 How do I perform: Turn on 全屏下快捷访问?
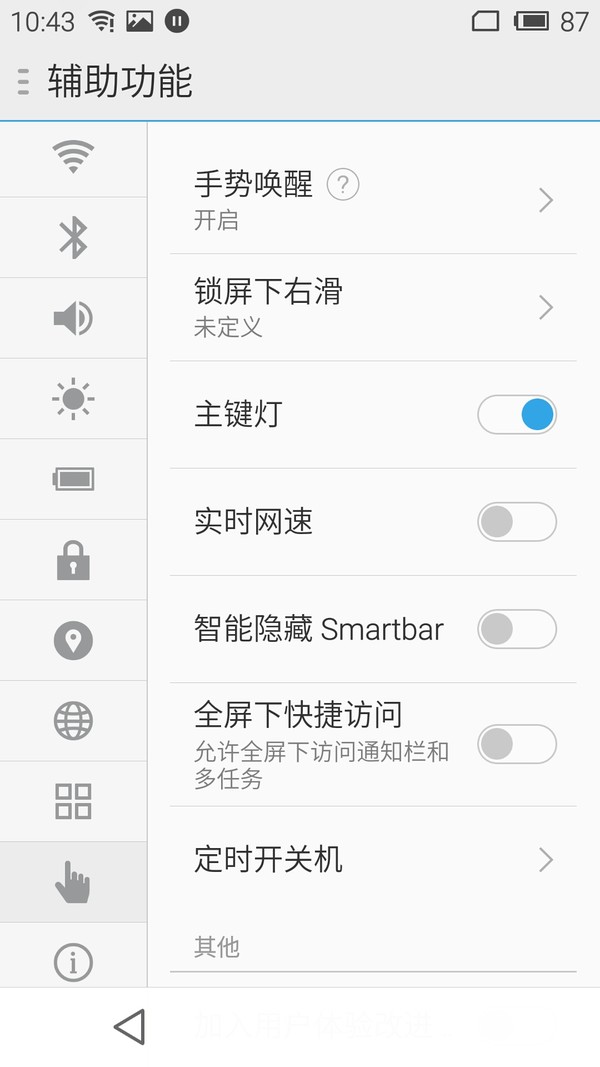[517, 744]
